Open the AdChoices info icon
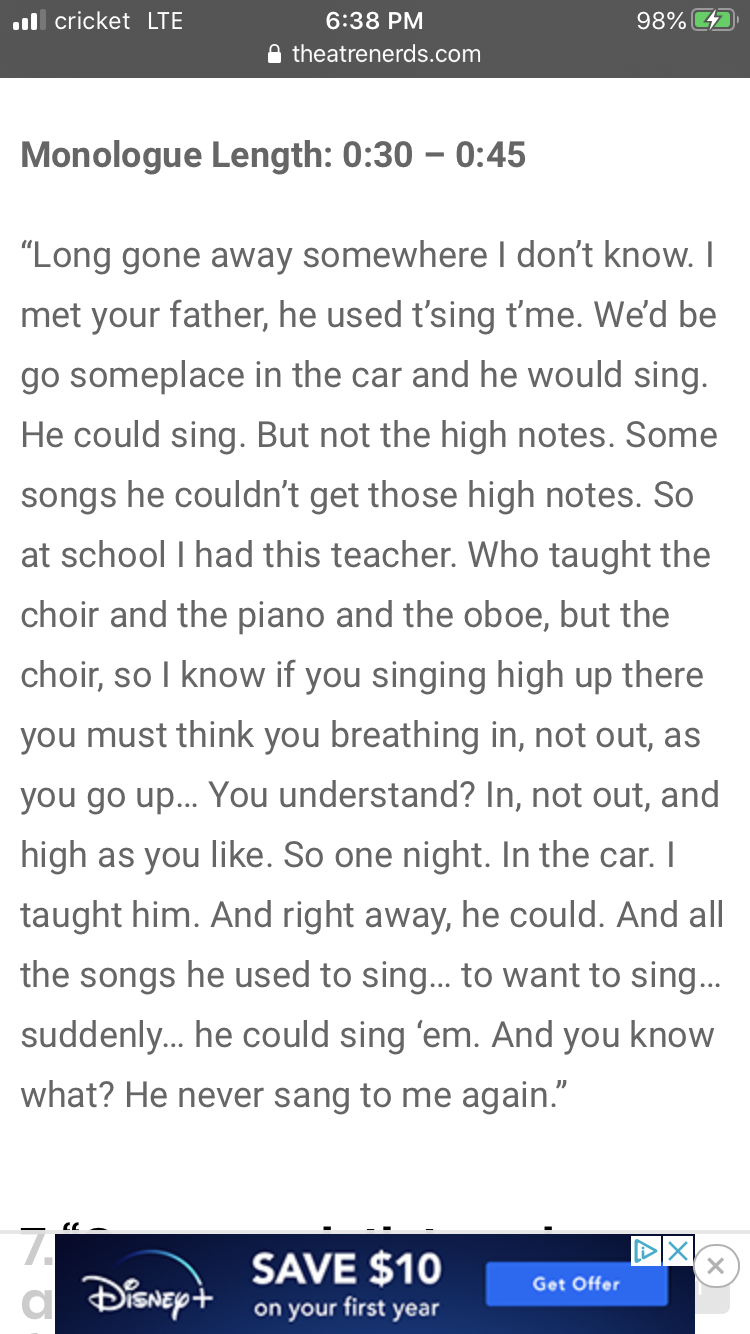The height and width of the screenshot is (1334, 750). [647, 1251]
